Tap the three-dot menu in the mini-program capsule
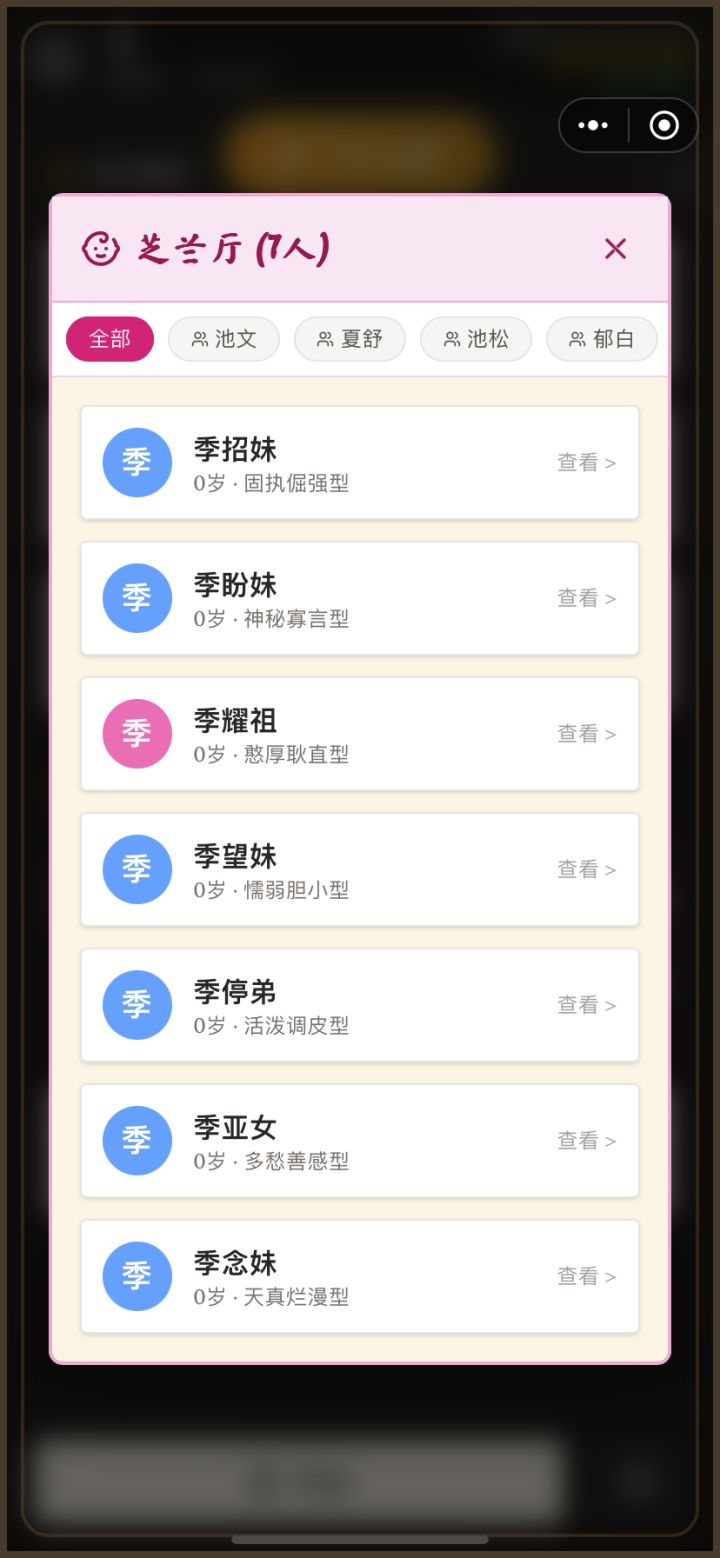720x1558 pixels. (592, 125)
